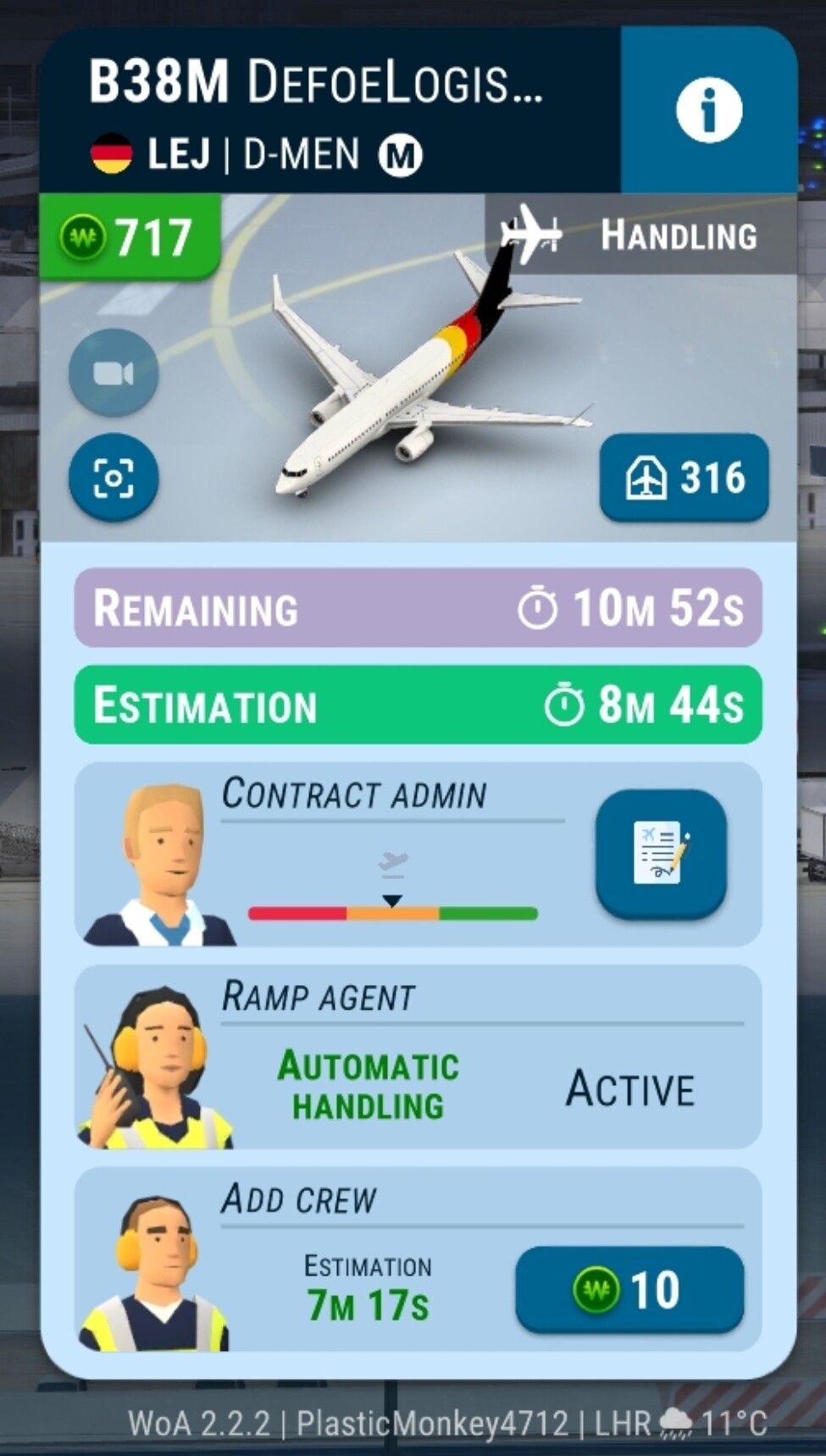Image resolution: width=826 pixels, height=1456 pixels.
Task: Tap the video camera view button
Action: [114, 374]
